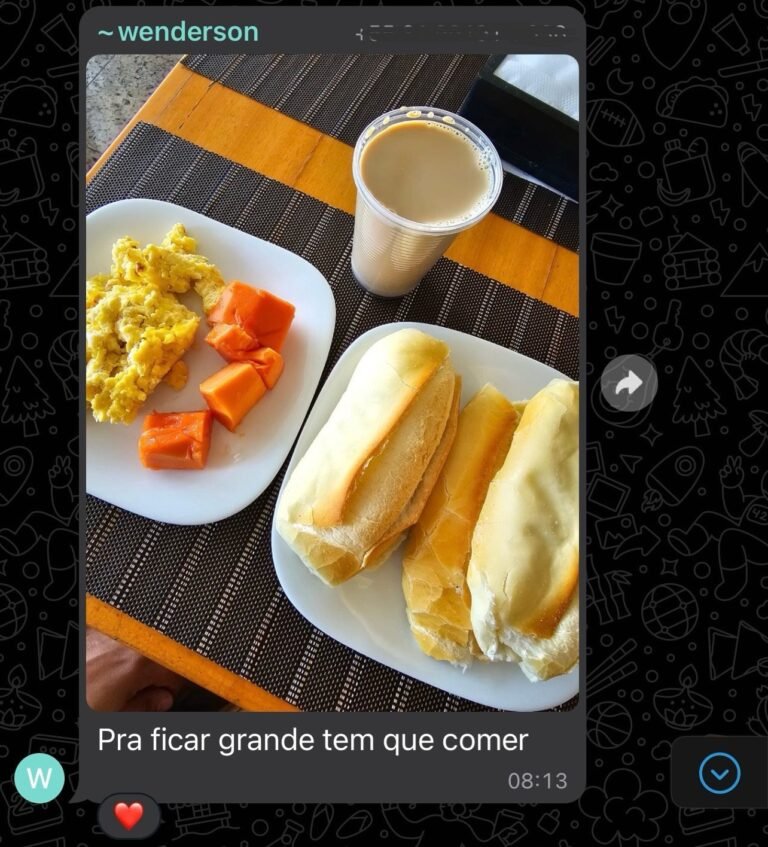Open the heart reaction on the message
Viewport: 768px width, 847px height.
pos(129,815)
